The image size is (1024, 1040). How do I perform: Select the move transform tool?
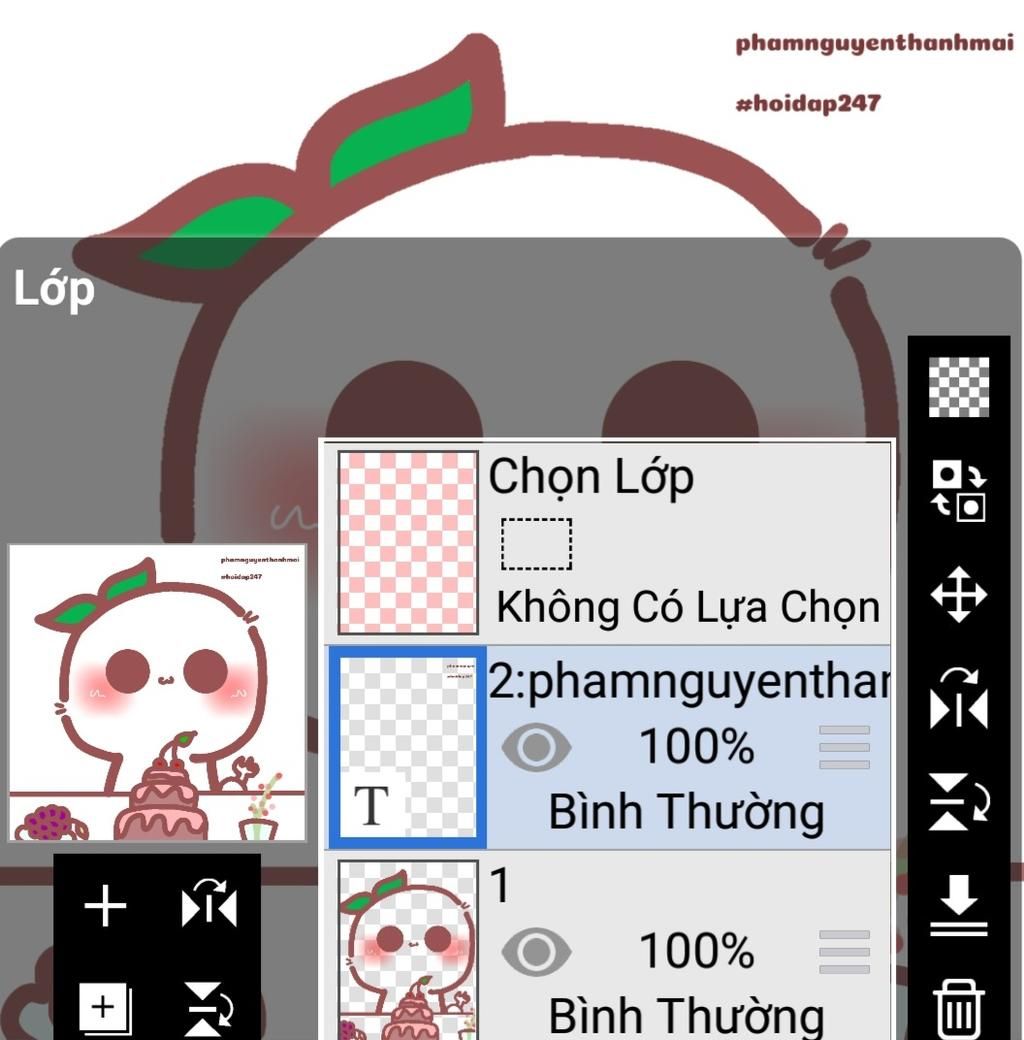tap(959, 594)
